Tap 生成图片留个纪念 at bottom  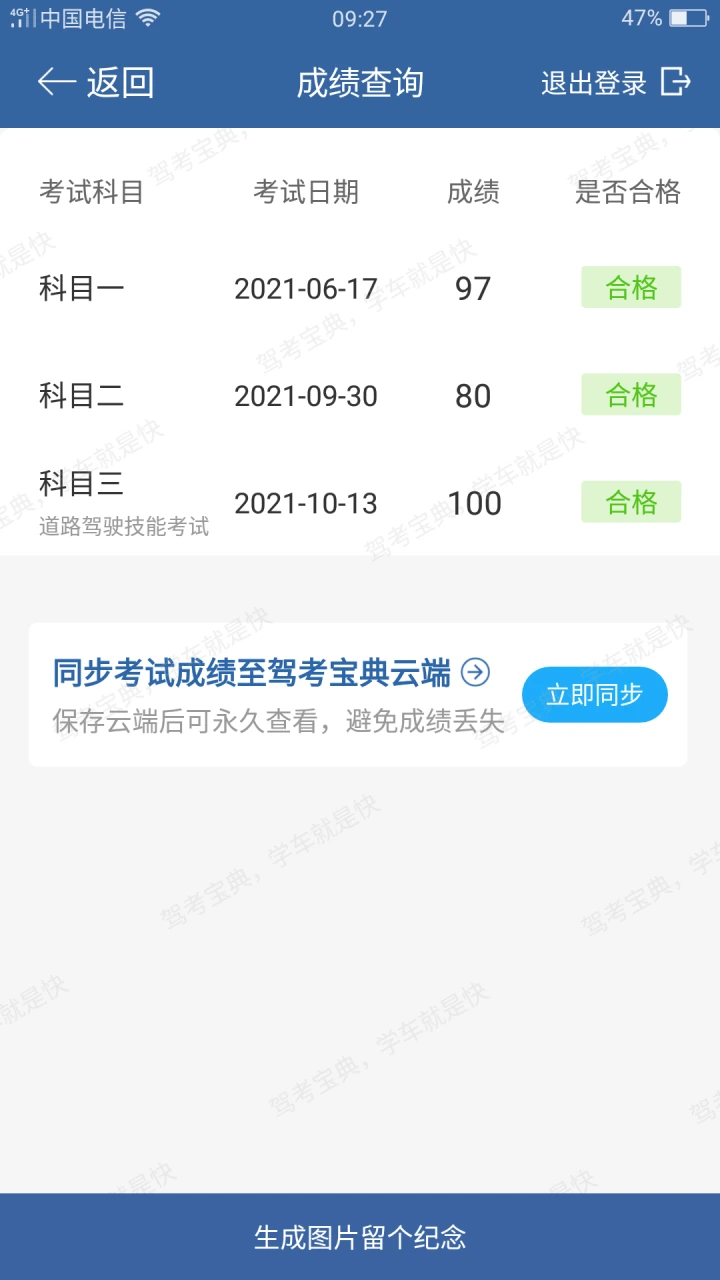pyautogui.click(x=360, y=1237)
